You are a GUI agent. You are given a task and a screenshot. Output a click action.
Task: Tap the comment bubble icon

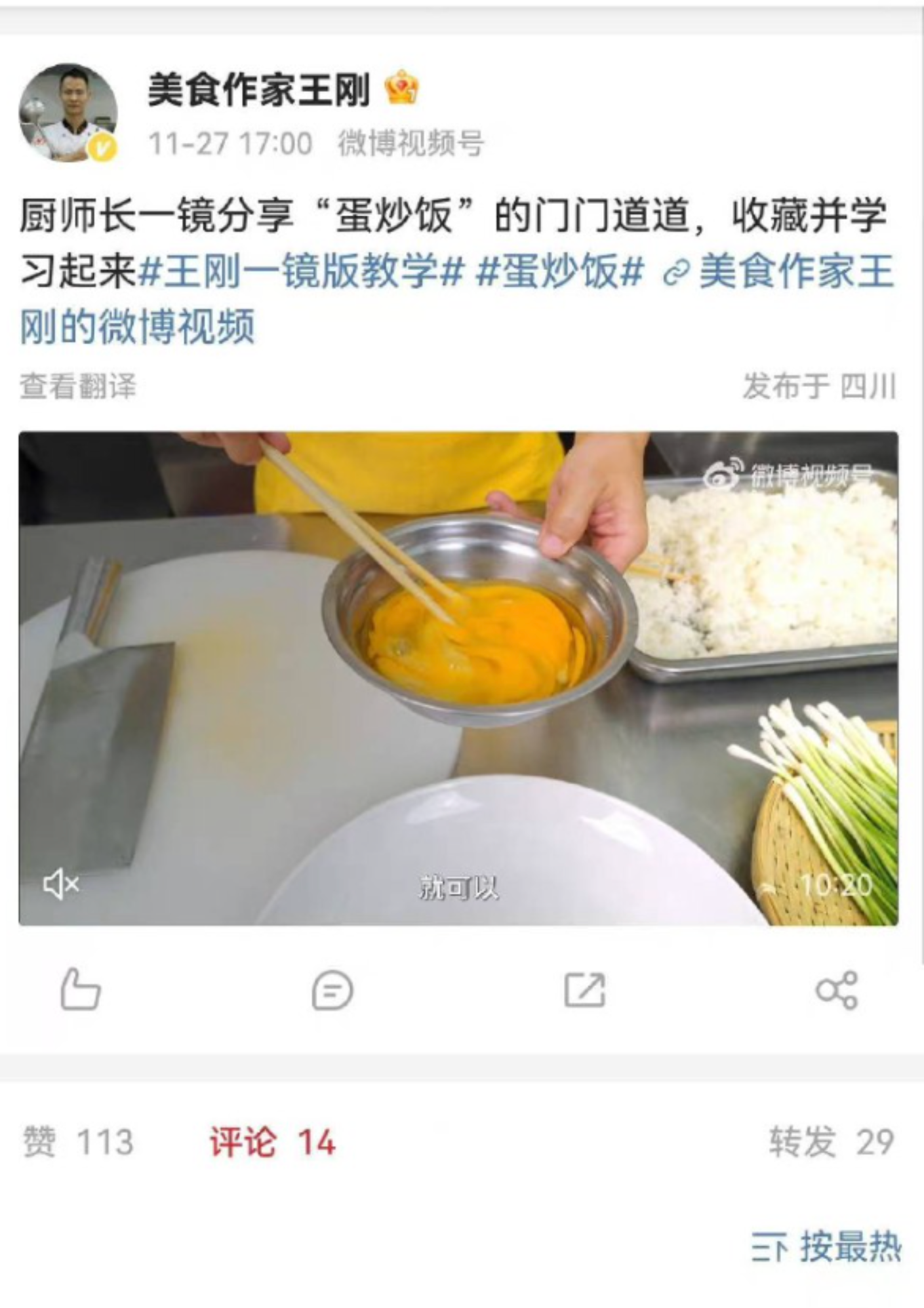[332, 989]
